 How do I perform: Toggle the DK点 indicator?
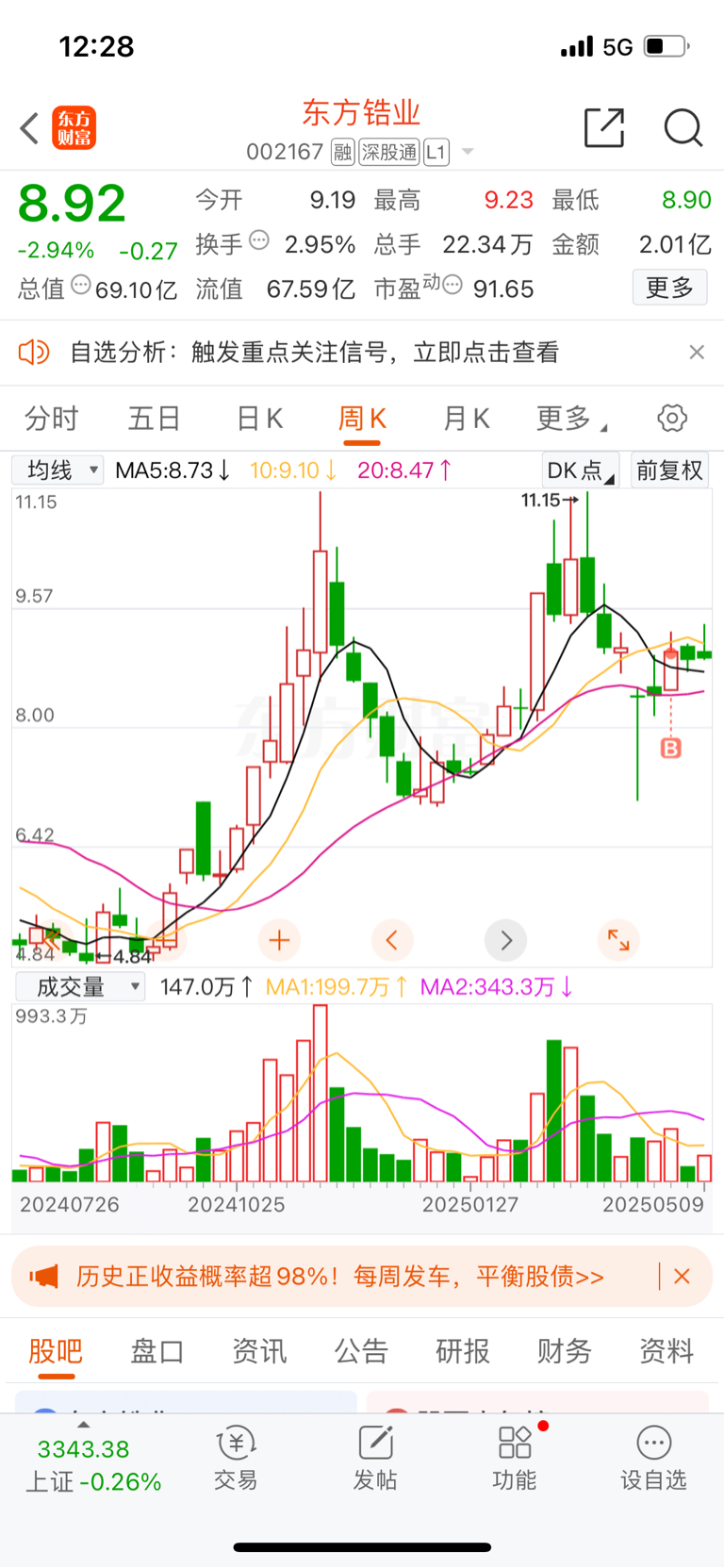(x=580, y=470)
